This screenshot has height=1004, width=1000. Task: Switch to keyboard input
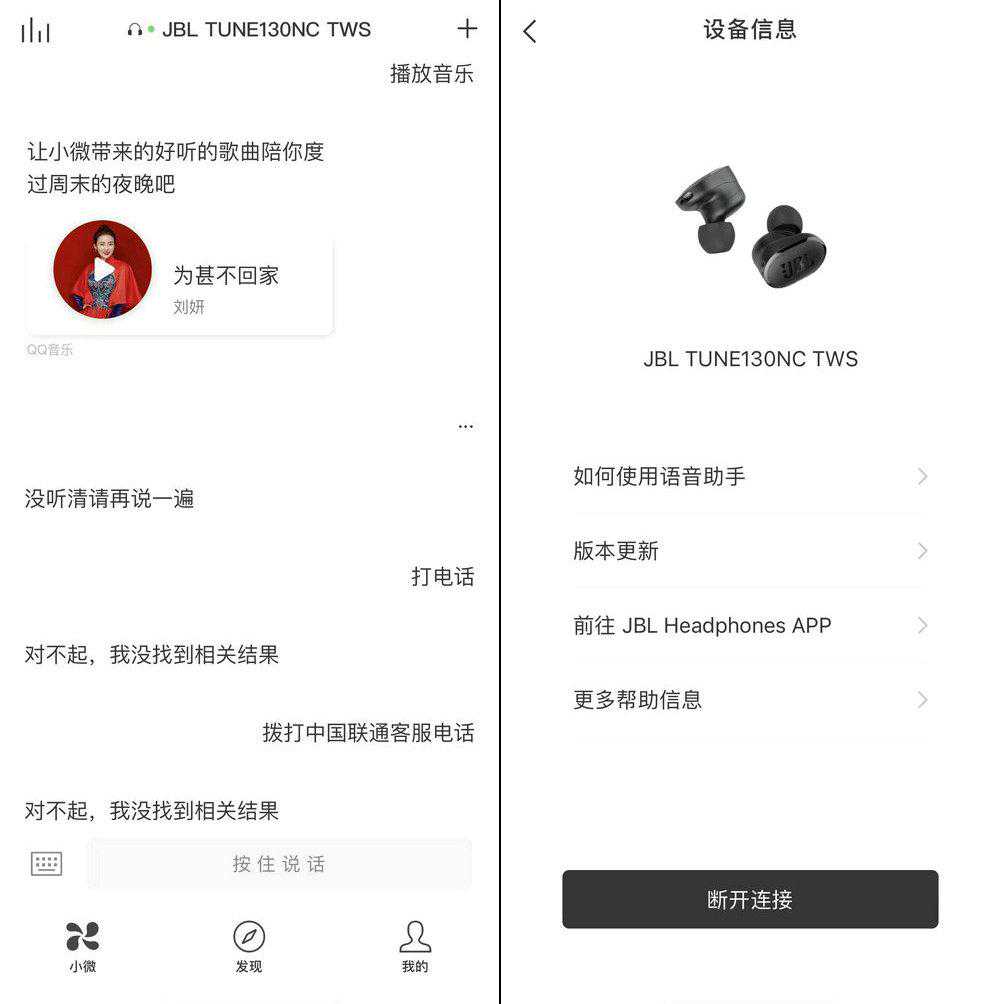tap(46, 864)
